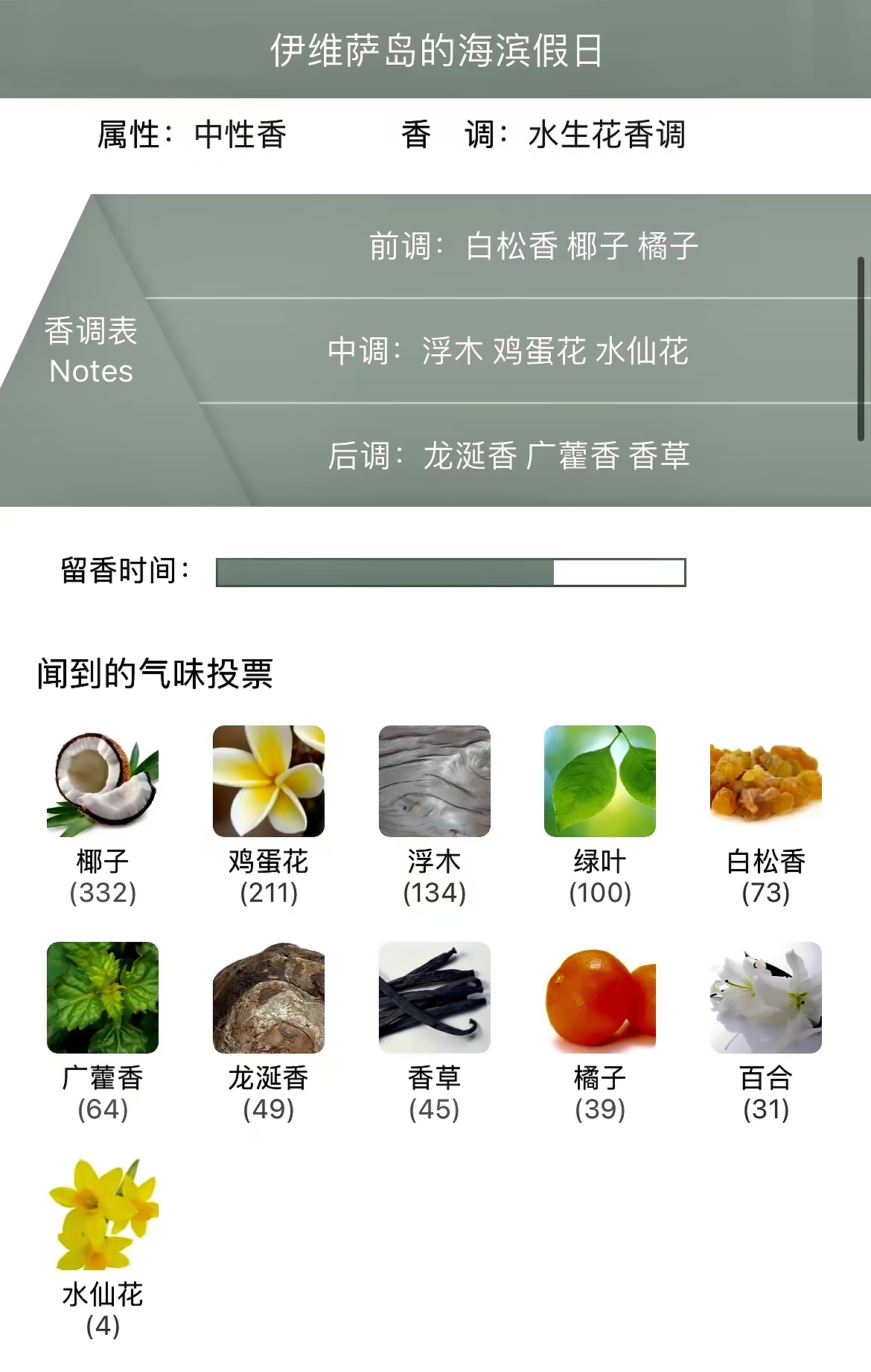The image size is (871, 1372).
Task: Click the 香调表 Notes label
Action: [89, 350]
